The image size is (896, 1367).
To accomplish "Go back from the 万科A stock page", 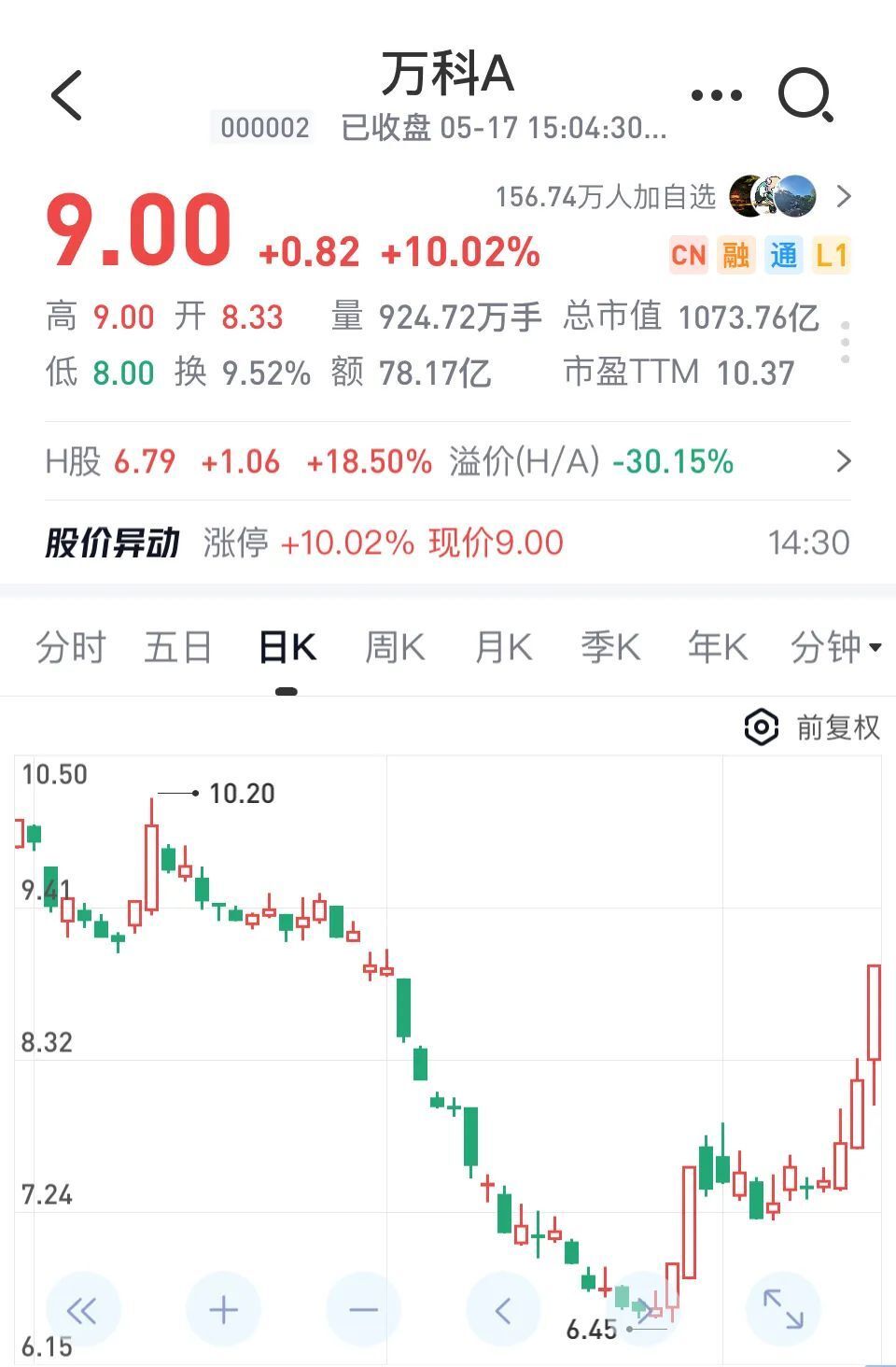I will click(66, 95).
